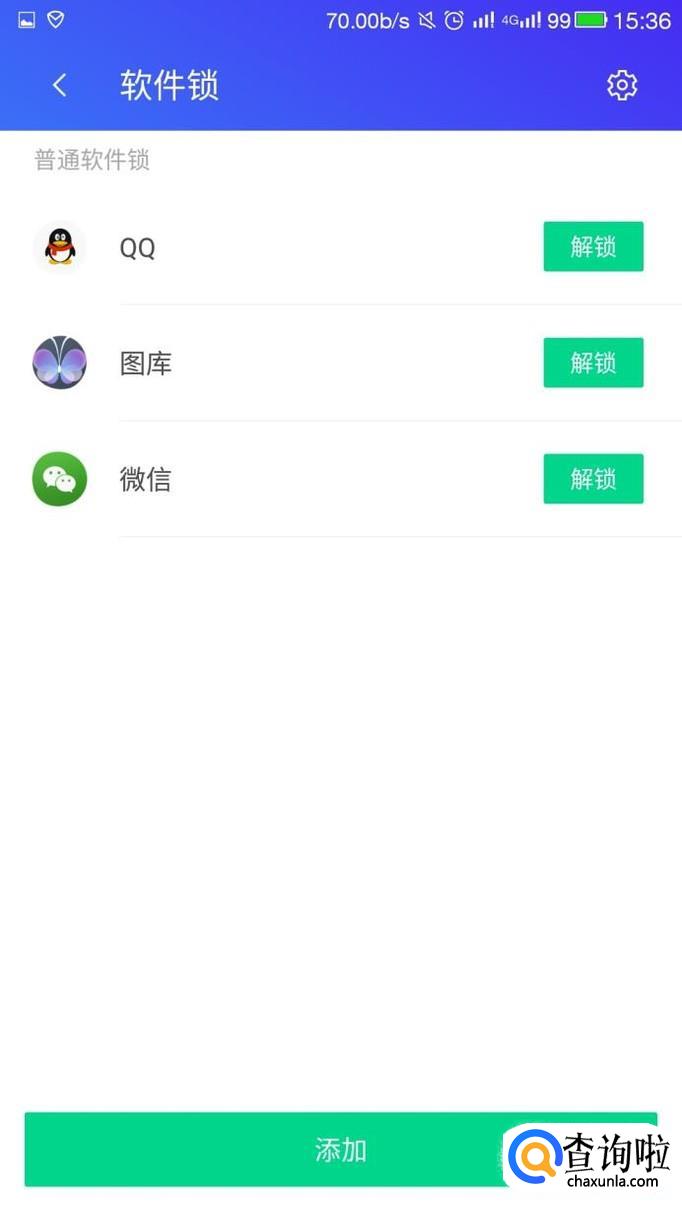Screen dimensions: 682x1212
Task: Open the settings gear icon
Action: pyautogui.click(x=622, y=86)
